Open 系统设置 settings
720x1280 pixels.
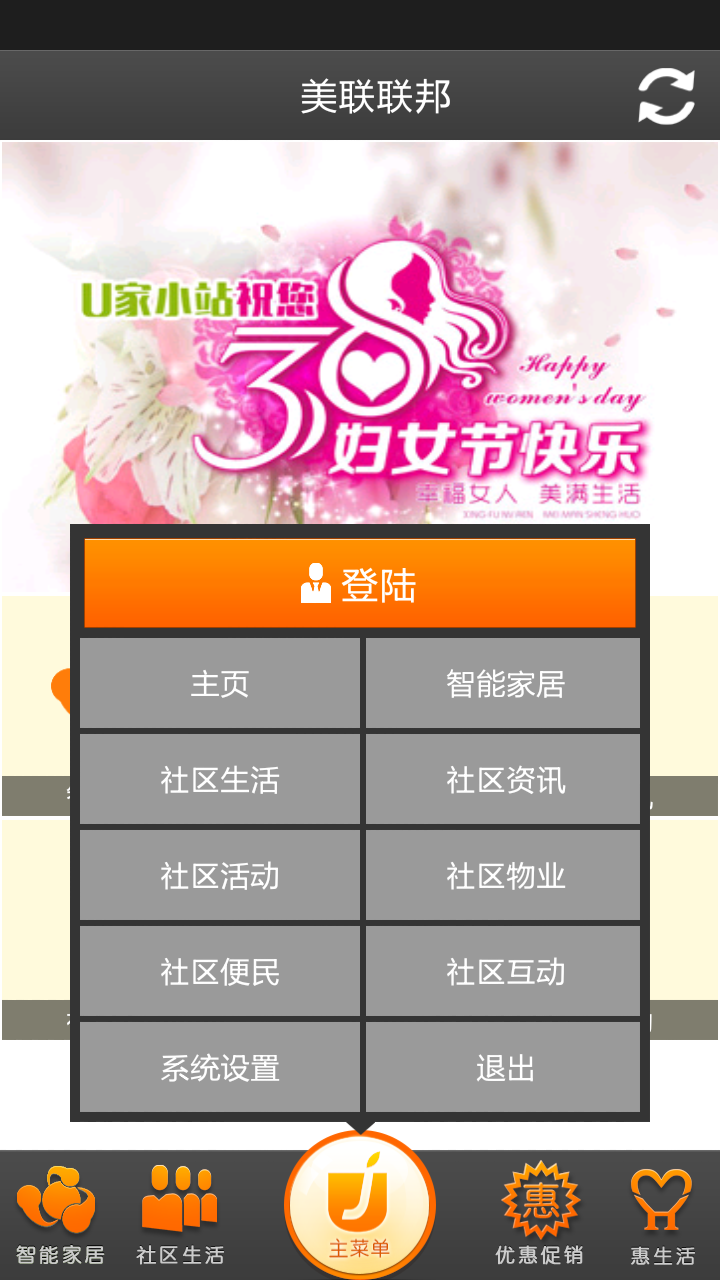[220, 1068]
